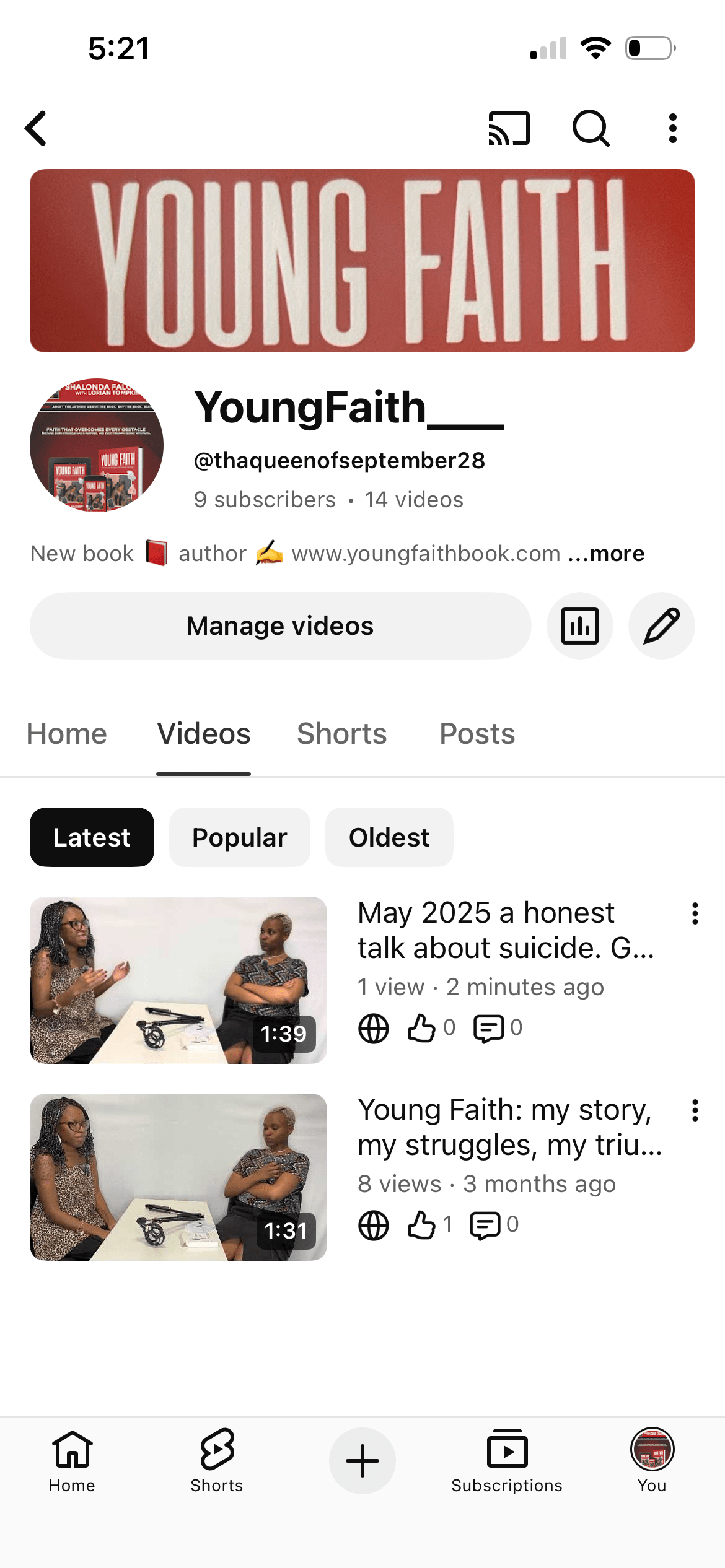The image size is (725, 1568).
Task: Go back using the top arrow
Action: point(36,128)
